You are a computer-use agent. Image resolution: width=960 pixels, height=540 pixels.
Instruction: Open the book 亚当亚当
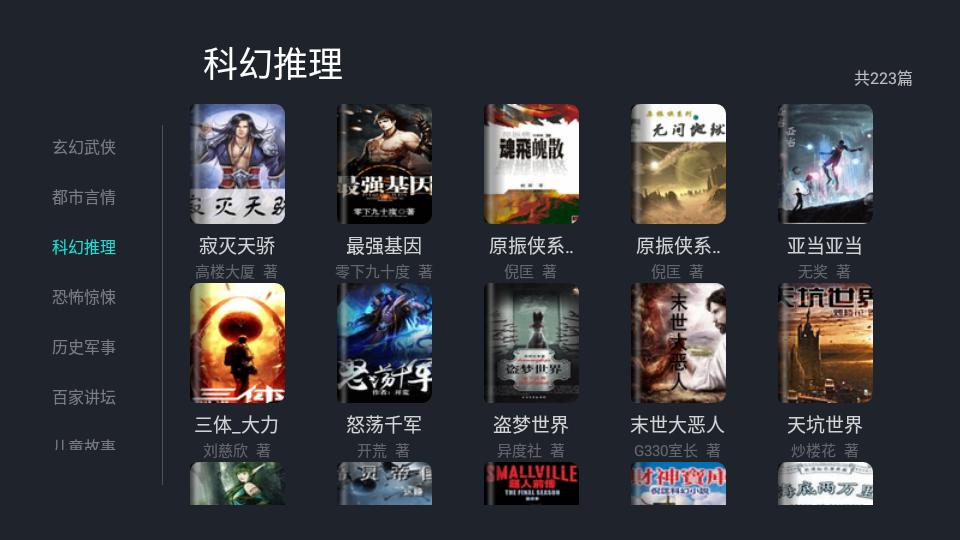pyautogui.click(x=825, y=165)
